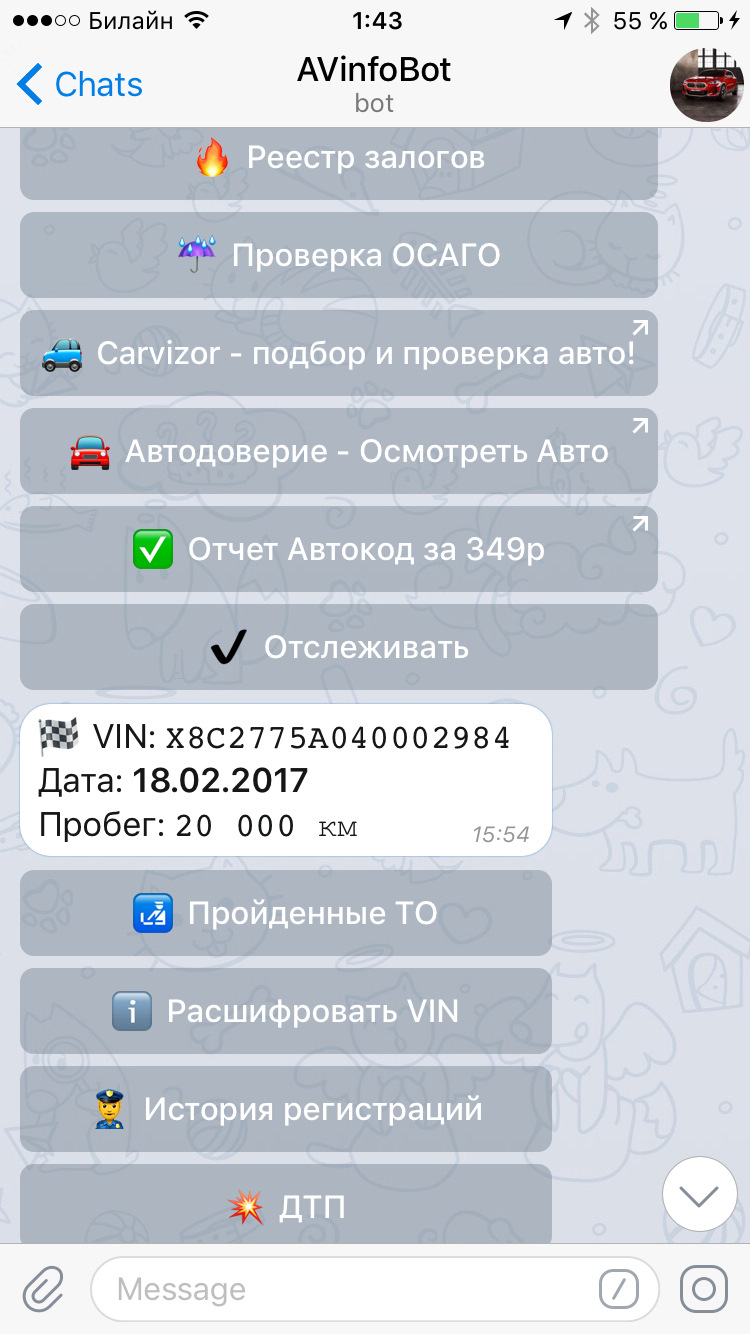Screen dimensions: 750x1334
Task: Jump to latest messages with down arrow
Action: click(x=699, y=1194)
